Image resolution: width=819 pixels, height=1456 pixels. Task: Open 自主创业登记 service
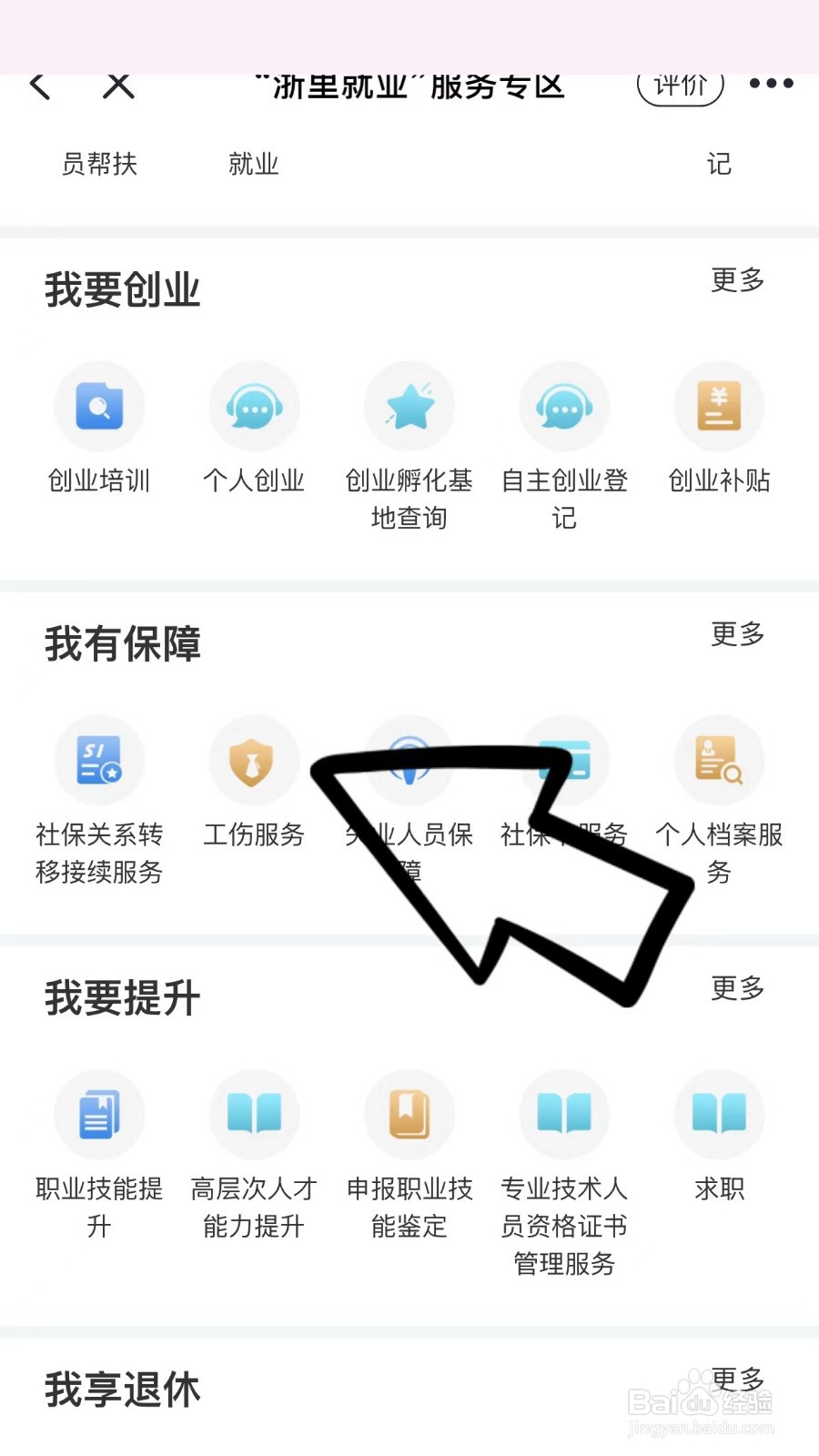[x=564, y=407]
